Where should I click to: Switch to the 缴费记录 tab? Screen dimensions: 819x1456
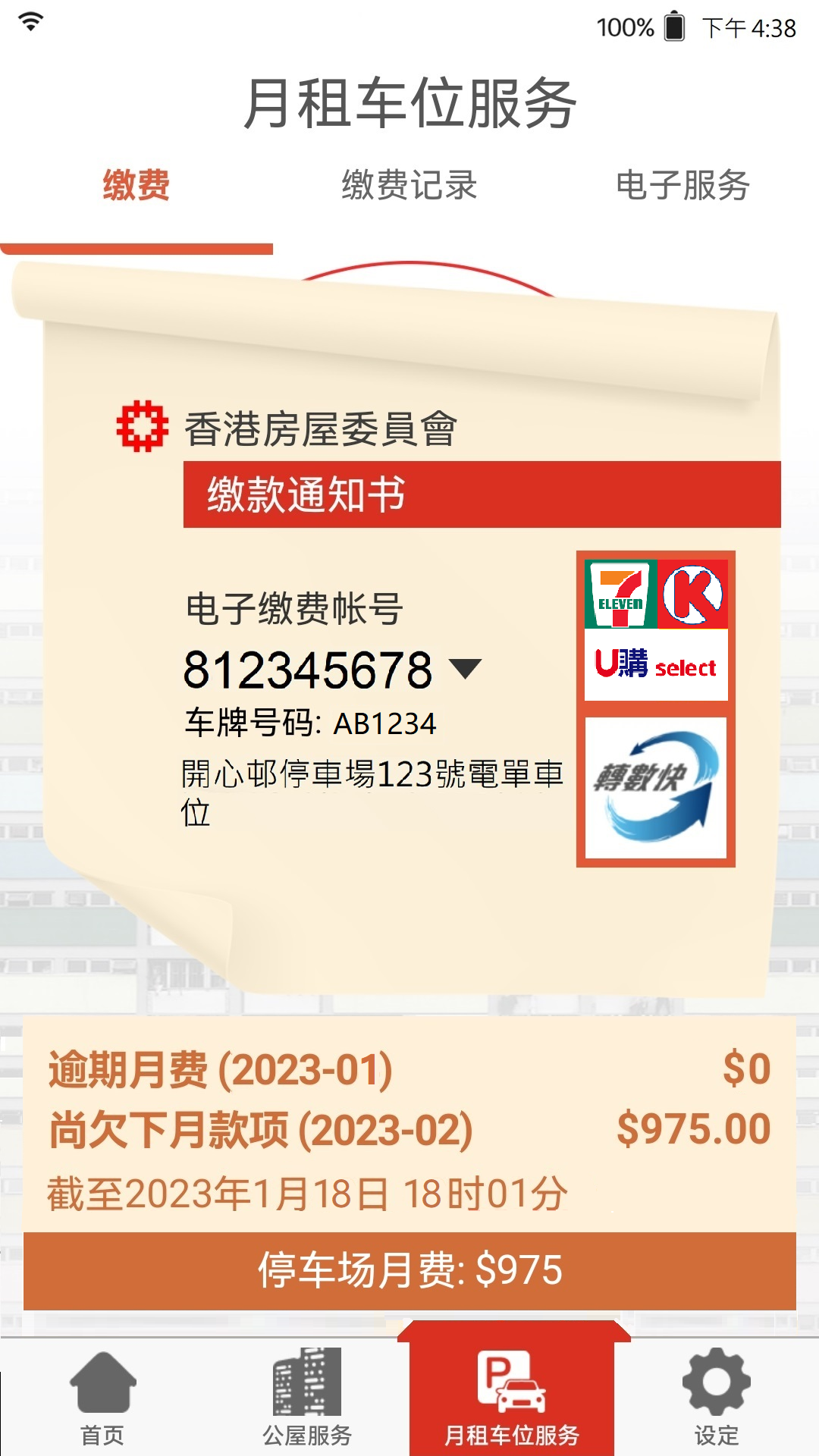coord(409,186)
